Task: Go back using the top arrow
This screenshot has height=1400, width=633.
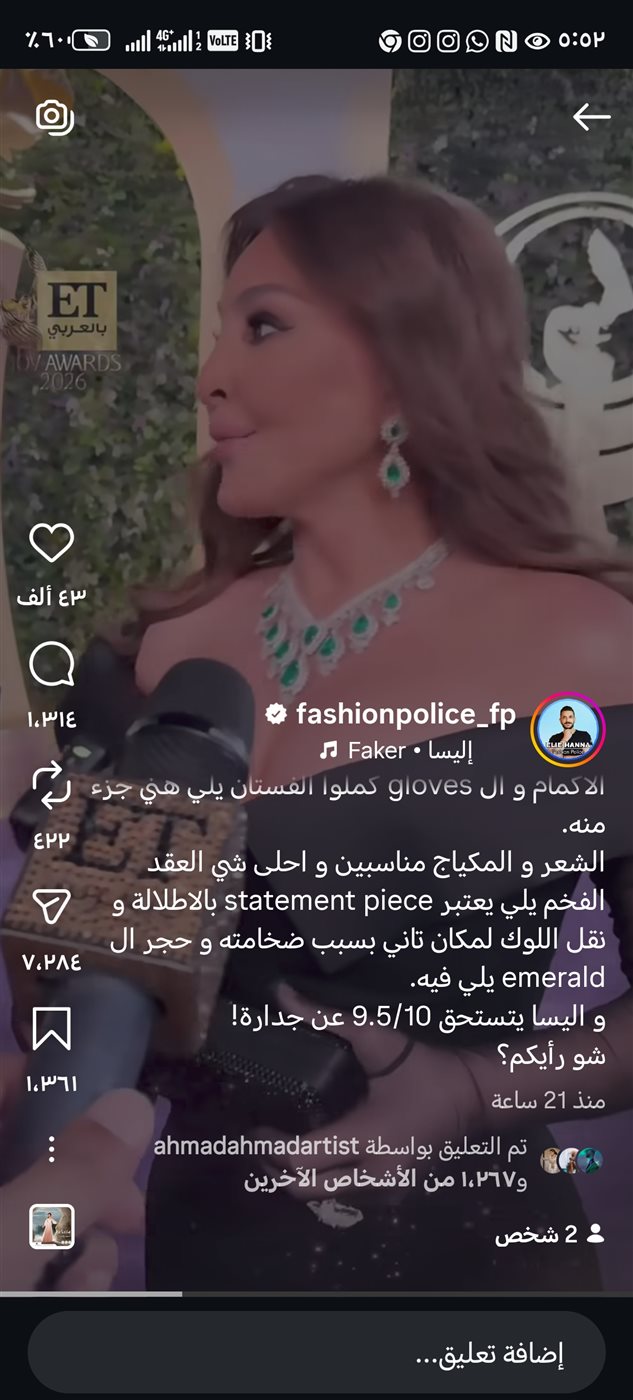Action: pos(591,117)
